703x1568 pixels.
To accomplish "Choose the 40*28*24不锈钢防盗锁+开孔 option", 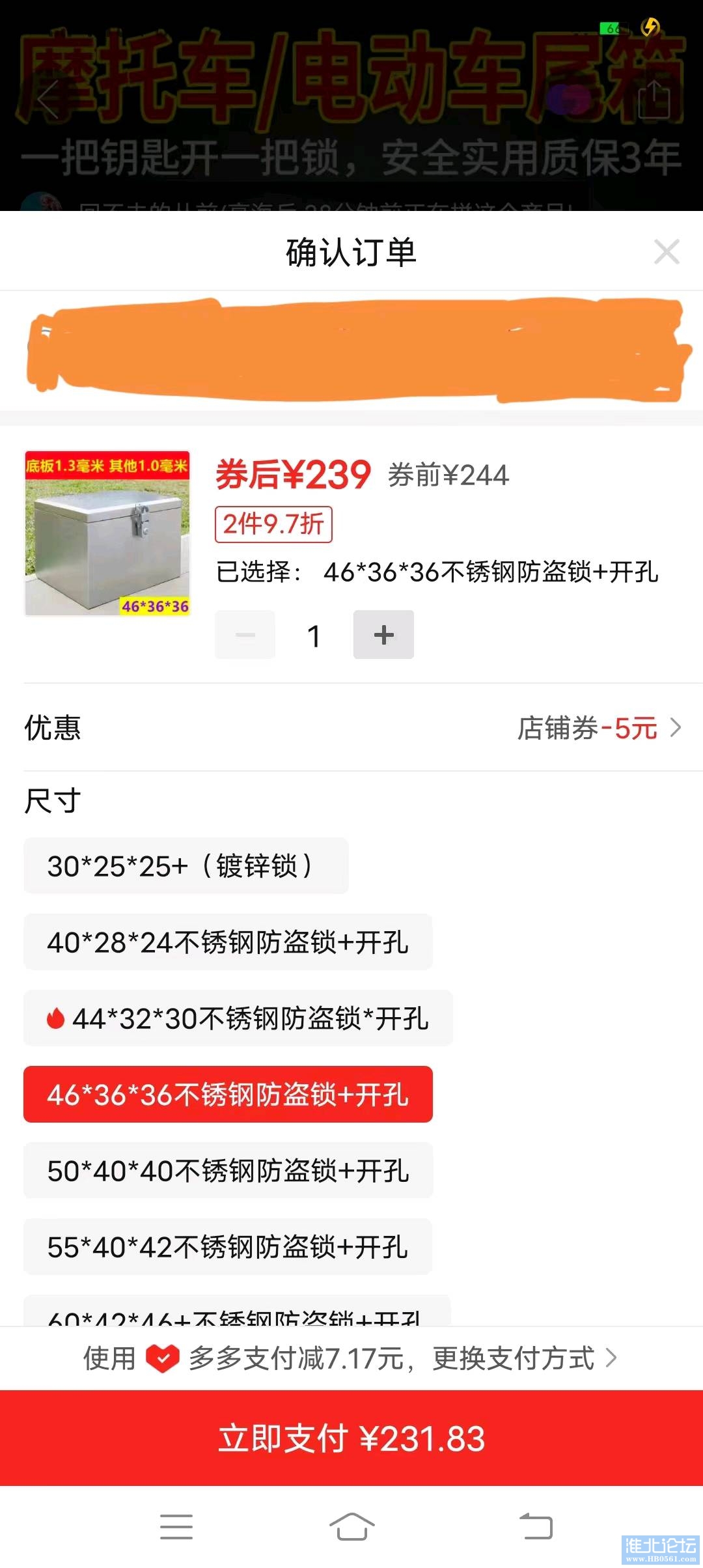I will [228, 942].
